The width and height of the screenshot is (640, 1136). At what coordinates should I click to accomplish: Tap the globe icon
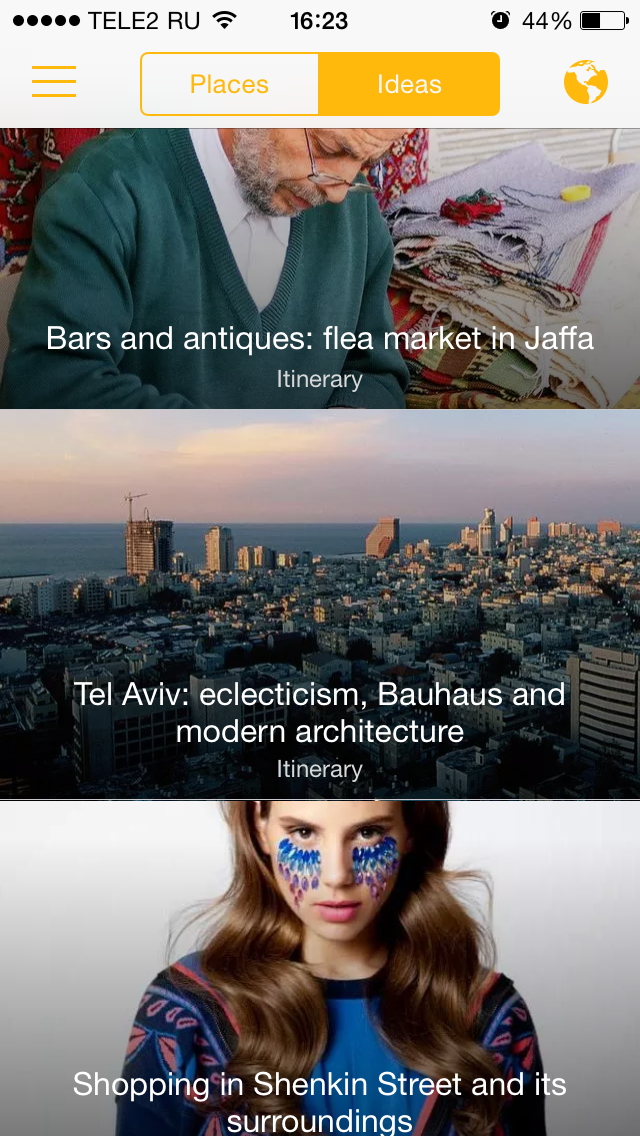(586, 82)
